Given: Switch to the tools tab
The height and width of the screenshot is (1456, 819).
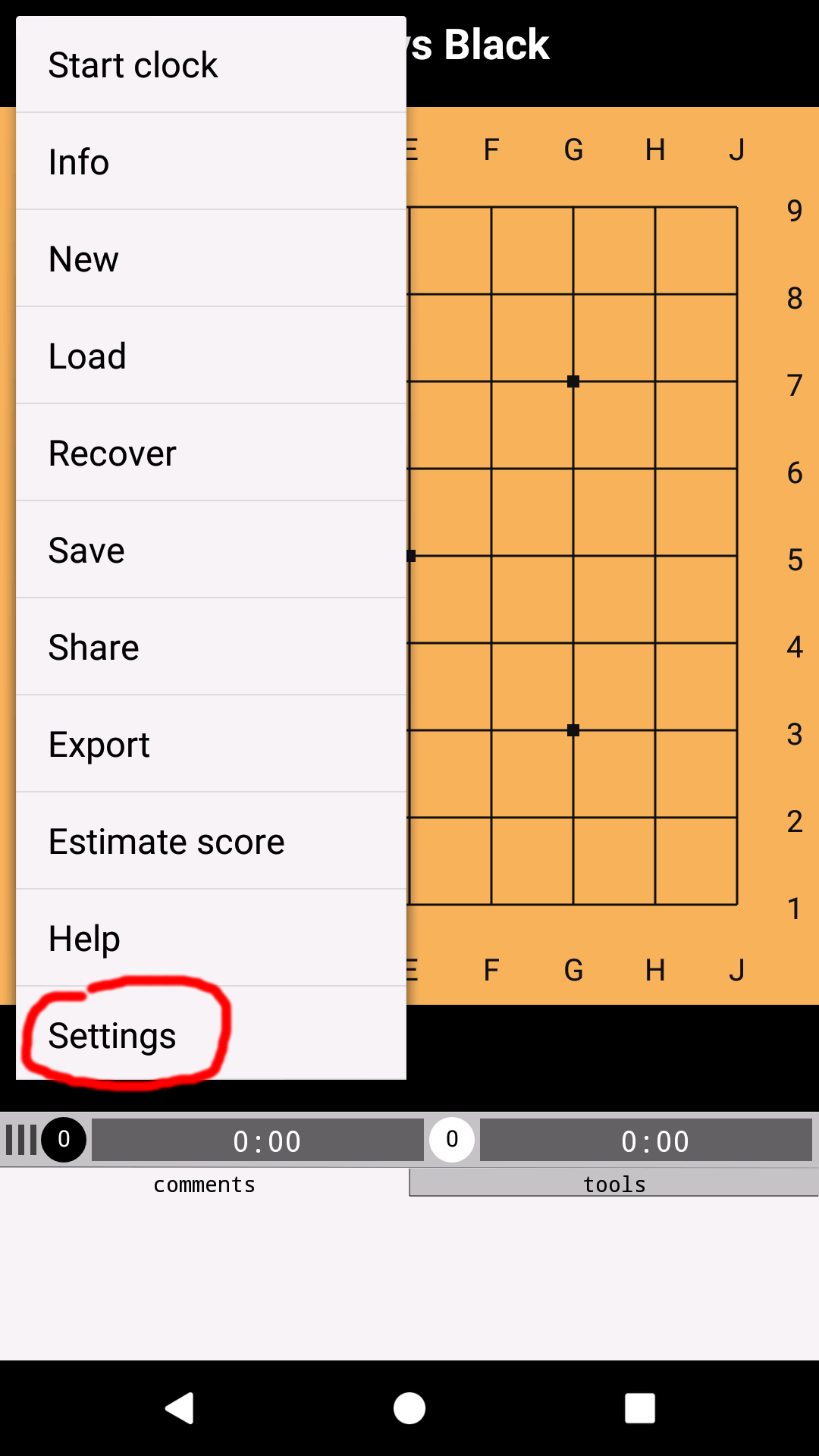Looking at the screenshot, I should (613, 1184).
